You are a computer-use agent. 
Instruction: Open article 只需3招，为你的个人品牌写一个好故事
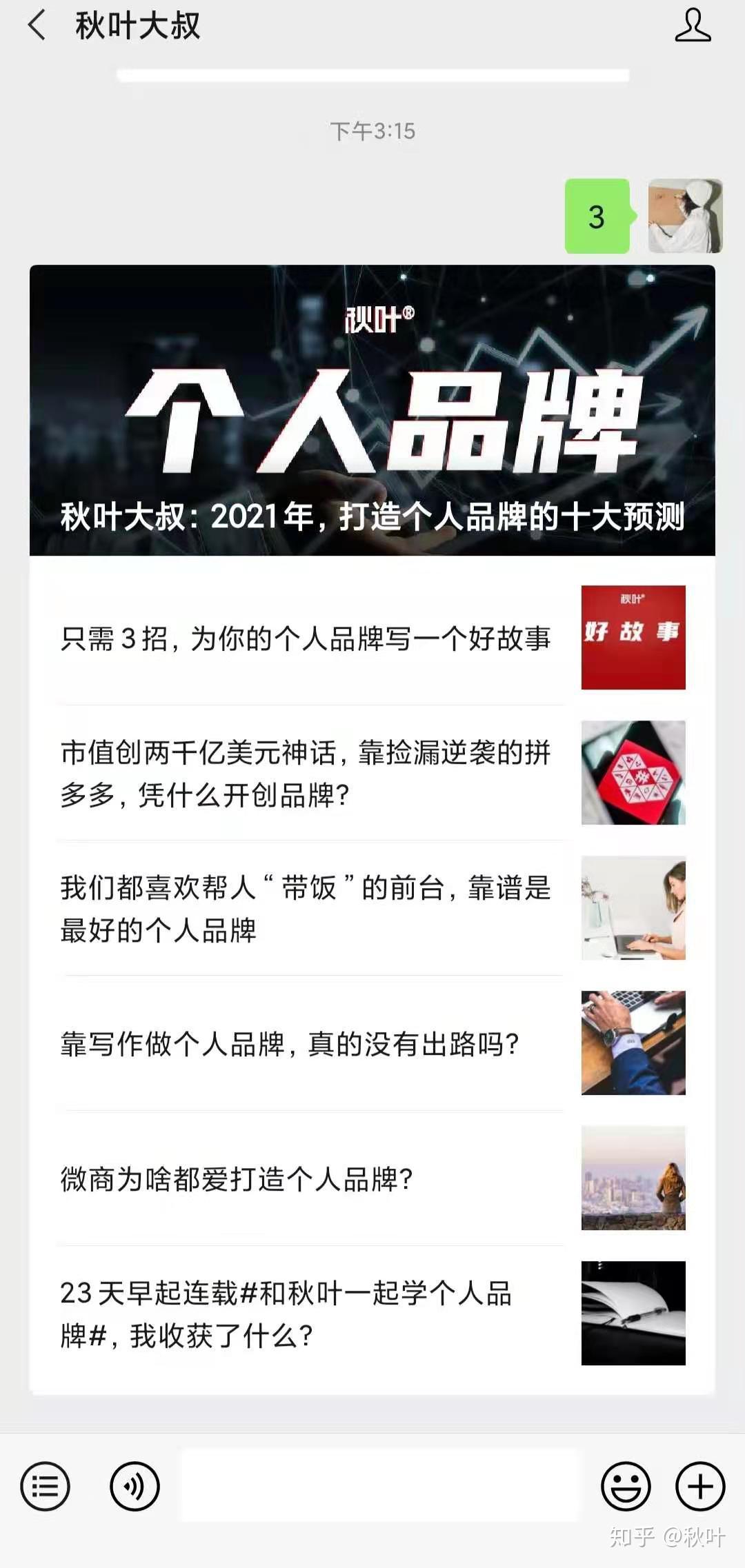(305, 639)
